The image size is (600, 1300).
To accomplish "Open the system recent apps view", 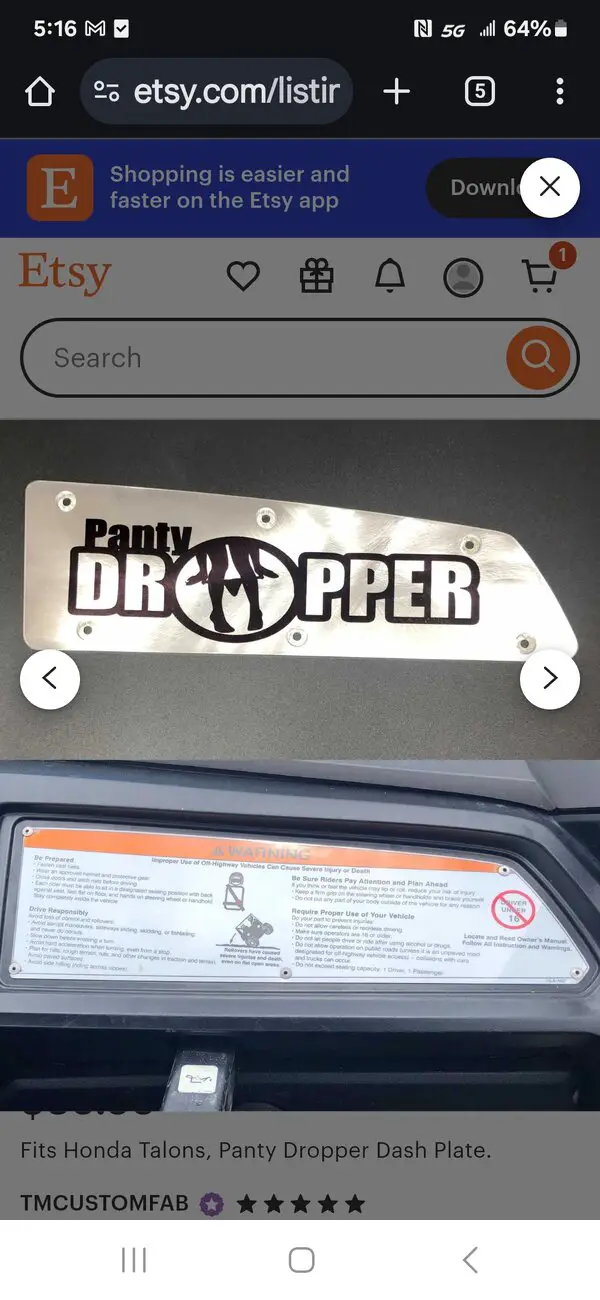I will coord(134,1260).
